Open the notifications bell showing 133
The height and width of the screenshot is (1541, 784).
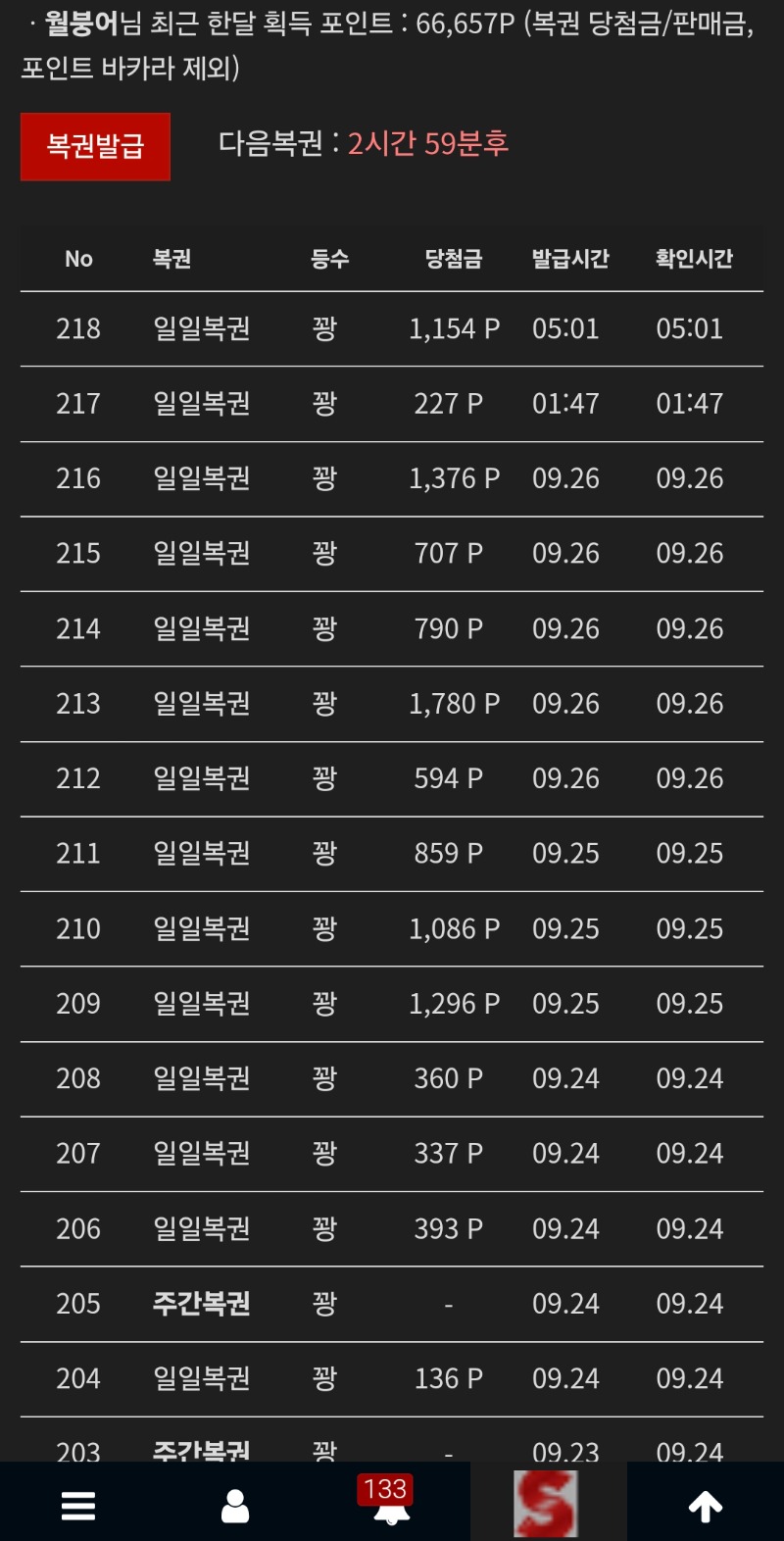coord(390,1502)
